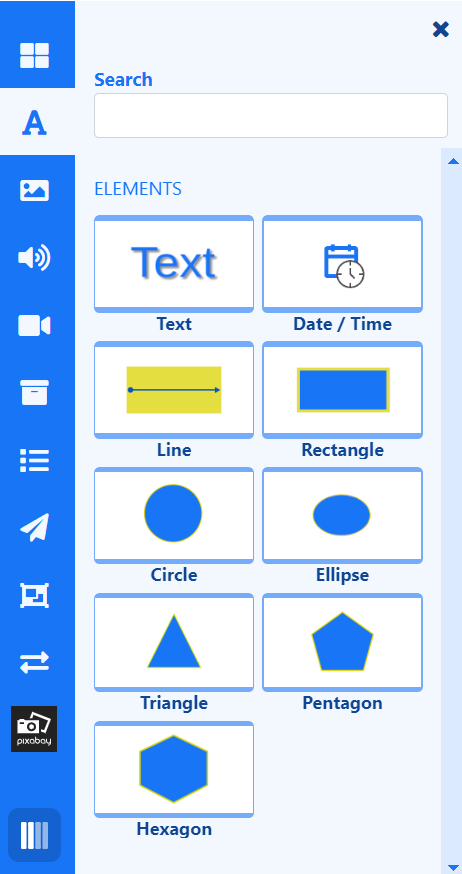Image resolution: width=462 pixels, height=874 pixels.
Task: Open the paper plane tab
Action: [x=35, y=527]
